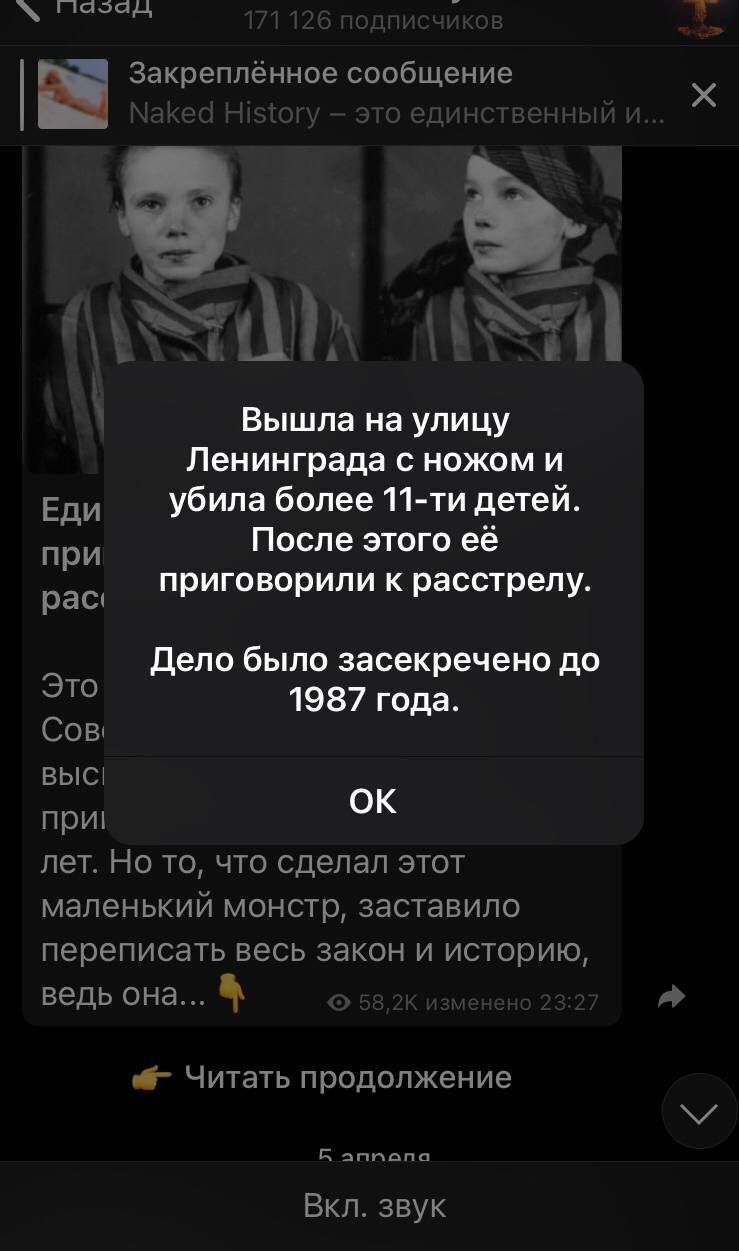Image resolution: width=739 pixels, height=1251 pixels.
Task: Dismiss the pinned message banner
Action: [703, 96]
